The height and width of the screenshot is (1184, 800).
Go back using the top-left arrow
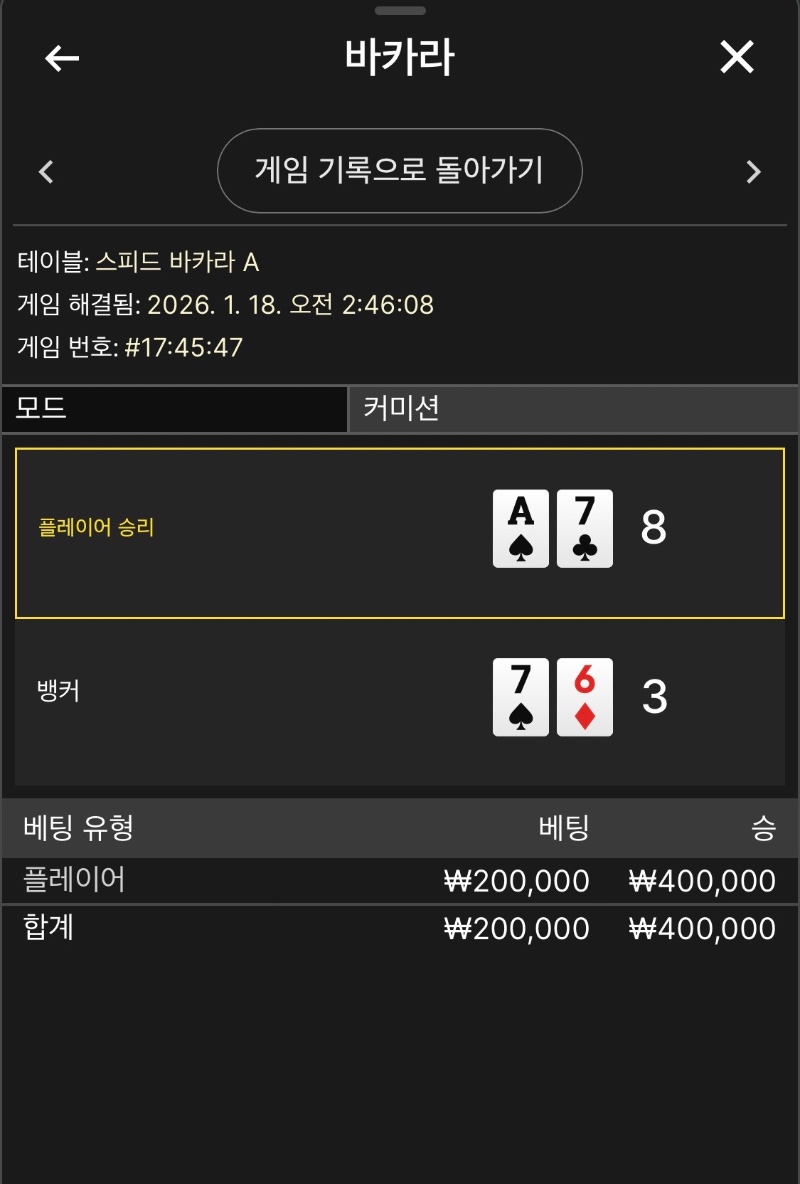[62, 58]
